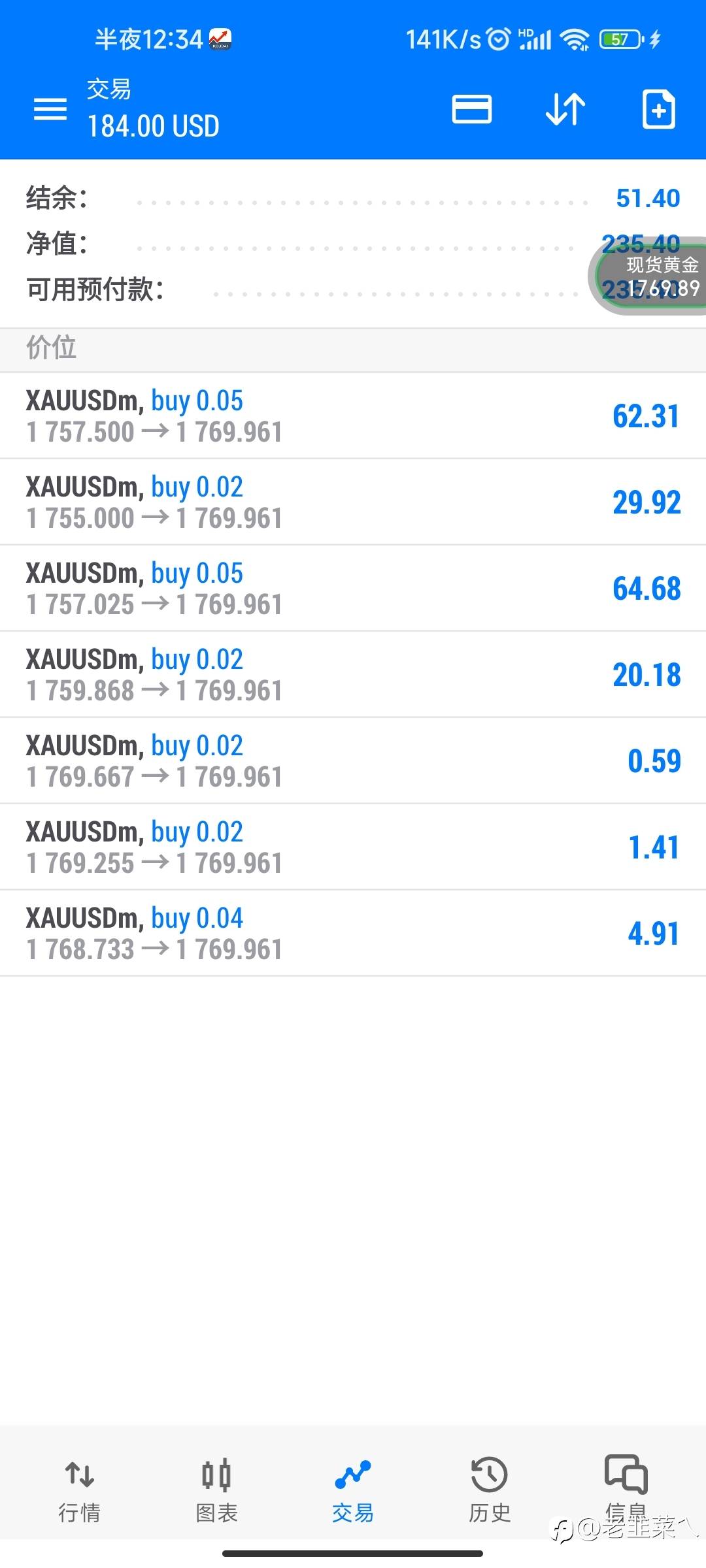706x1568 pixels.
Task: Tap the sort arrows icon
Action: click(565, 109)
